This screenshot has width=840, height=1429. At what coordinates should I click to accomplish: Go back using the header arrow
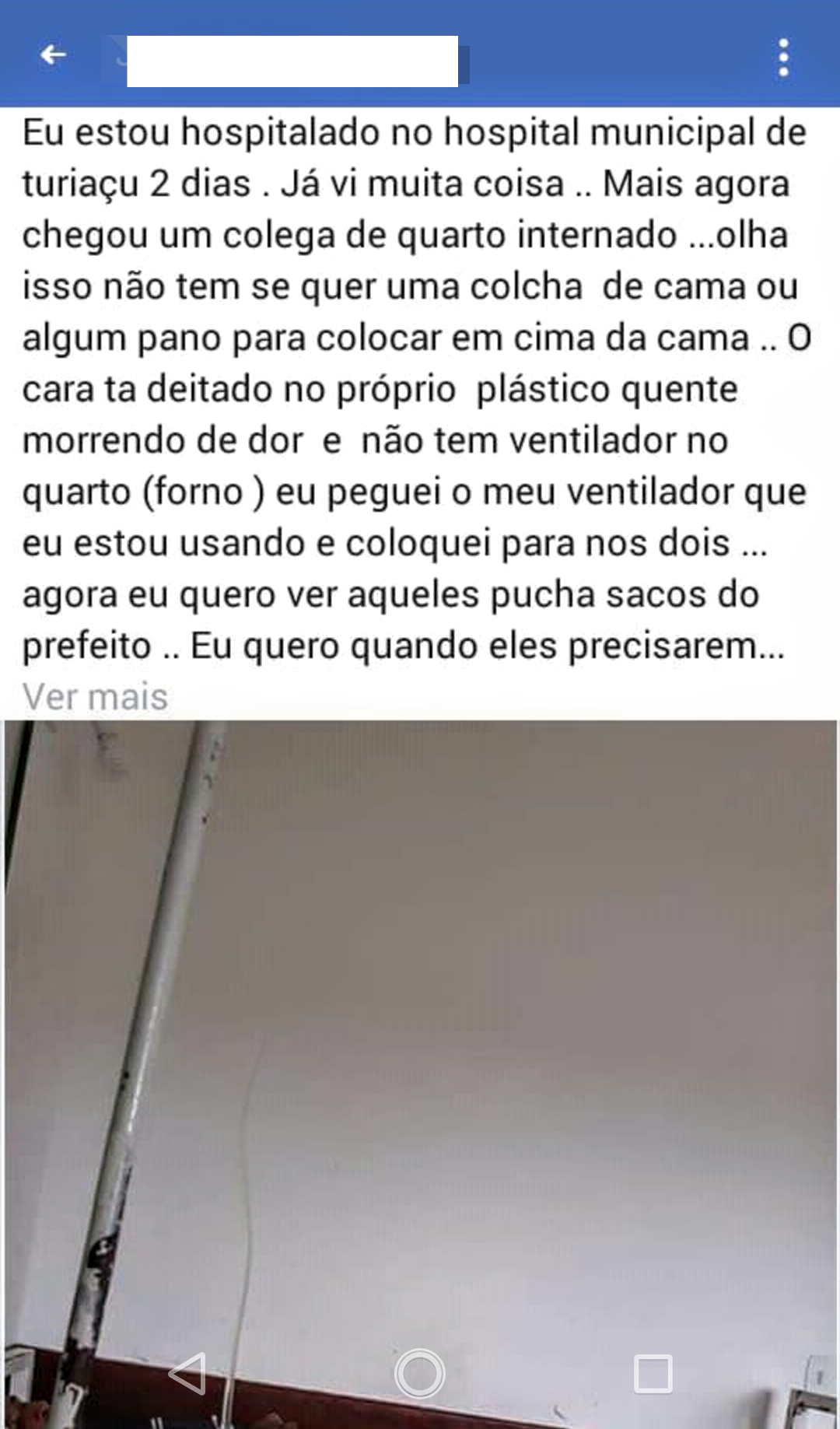(53, 55)
